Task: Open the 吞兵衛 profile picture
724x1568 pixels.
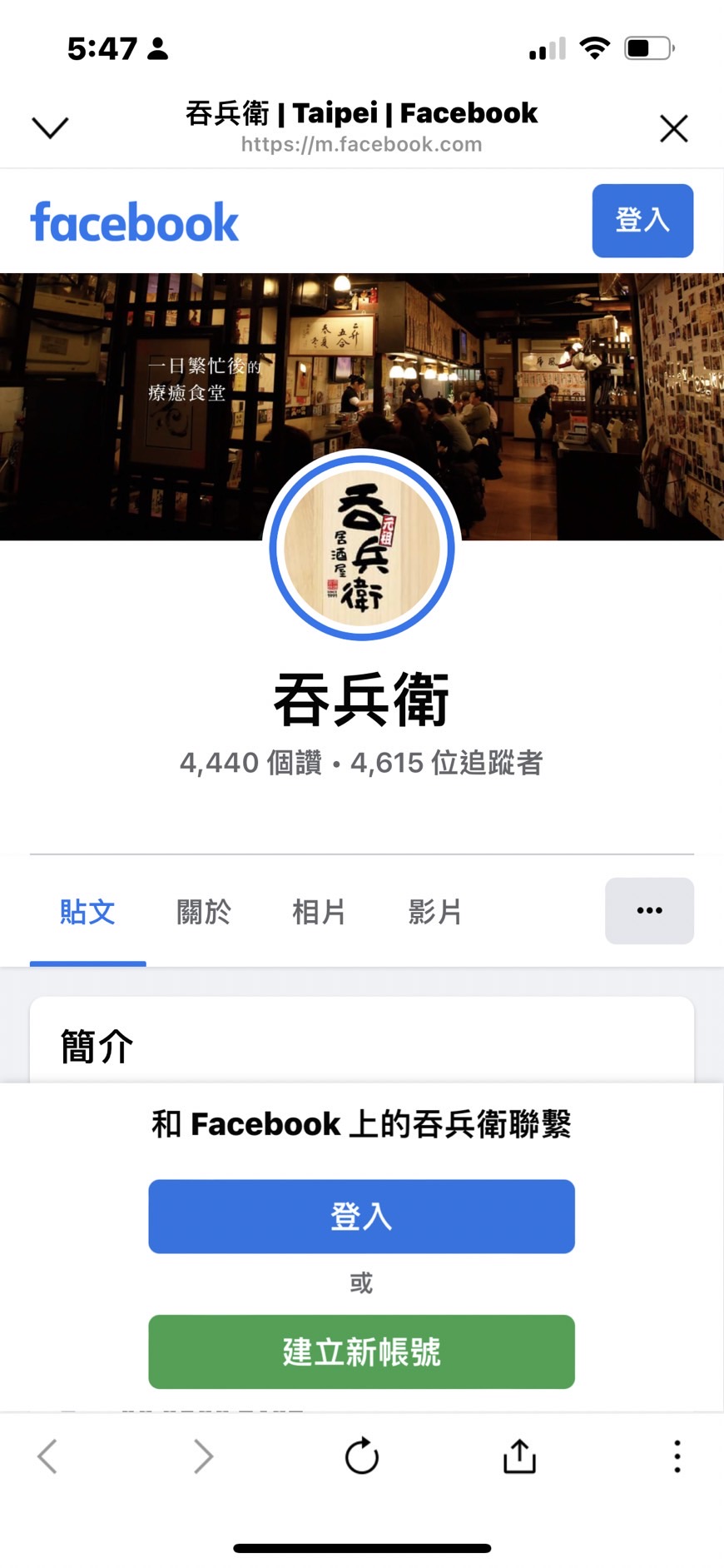Action: pyautogui.click(x=362, y=547)
